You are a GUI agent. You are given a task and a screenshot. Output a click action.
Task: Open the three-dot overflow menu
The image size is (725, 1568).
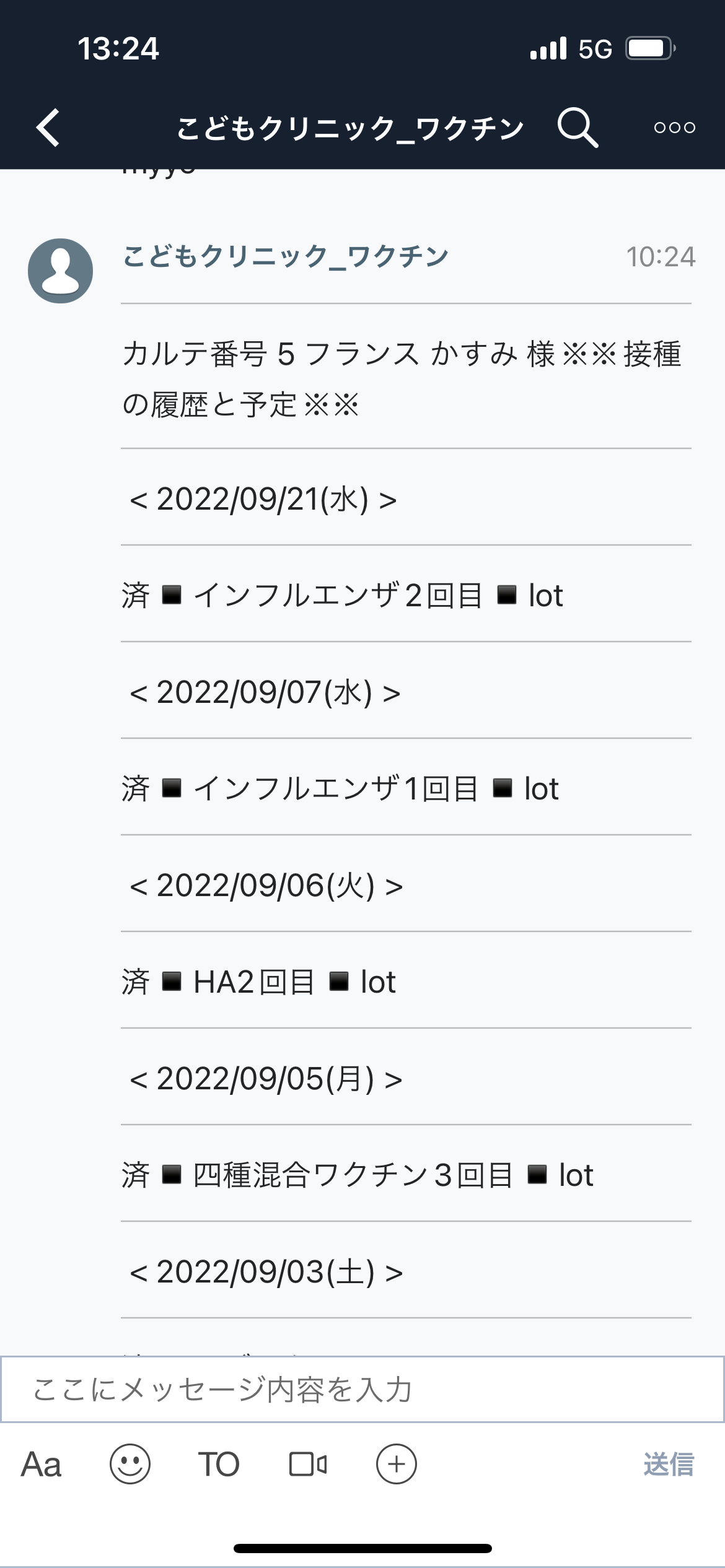[675, 128]
